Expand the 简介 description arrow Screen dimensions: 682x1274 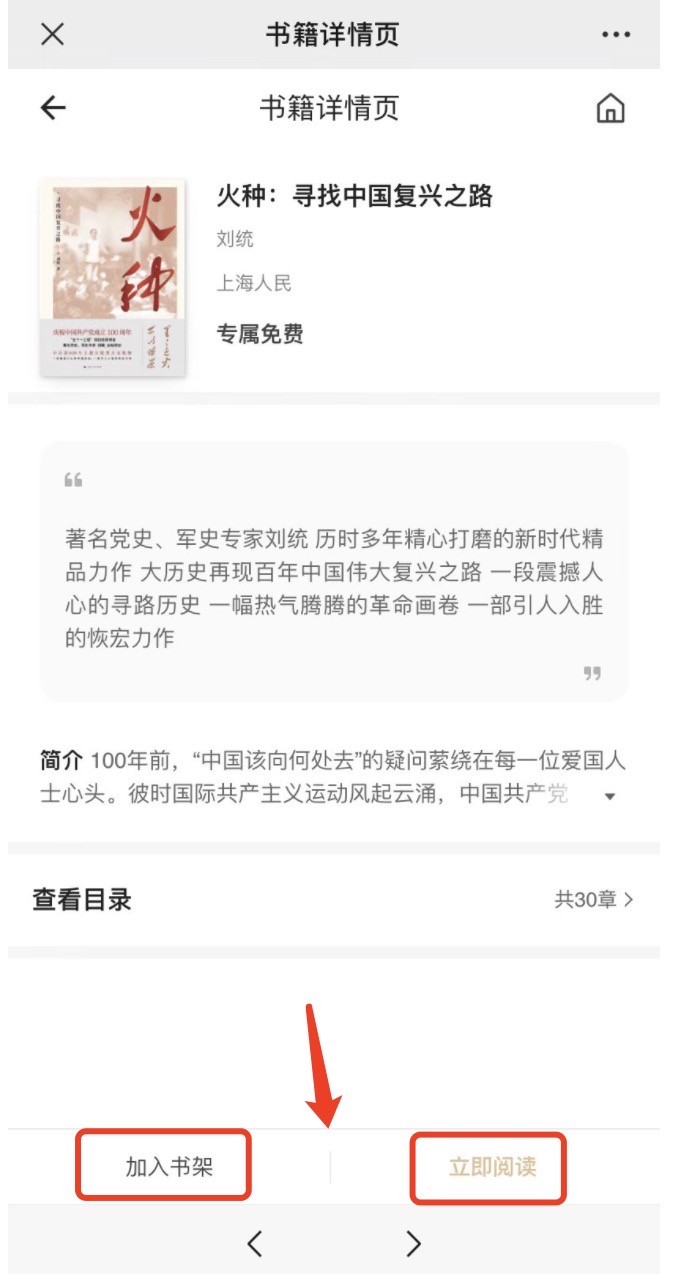tap(610, 796)
